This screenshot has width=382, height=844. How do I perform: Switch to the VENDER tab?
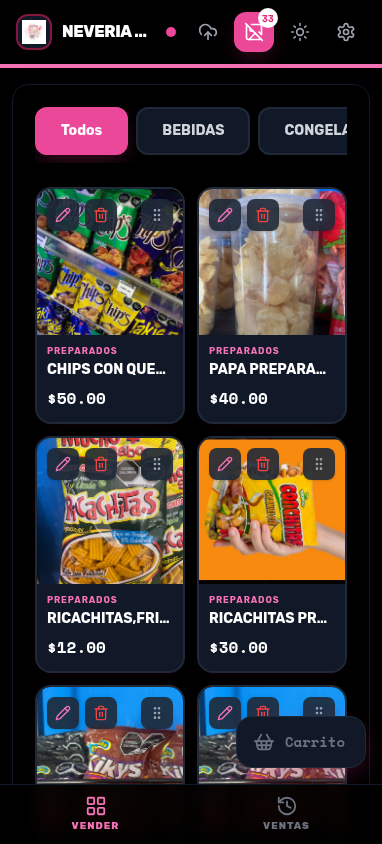tap(95, 813)
